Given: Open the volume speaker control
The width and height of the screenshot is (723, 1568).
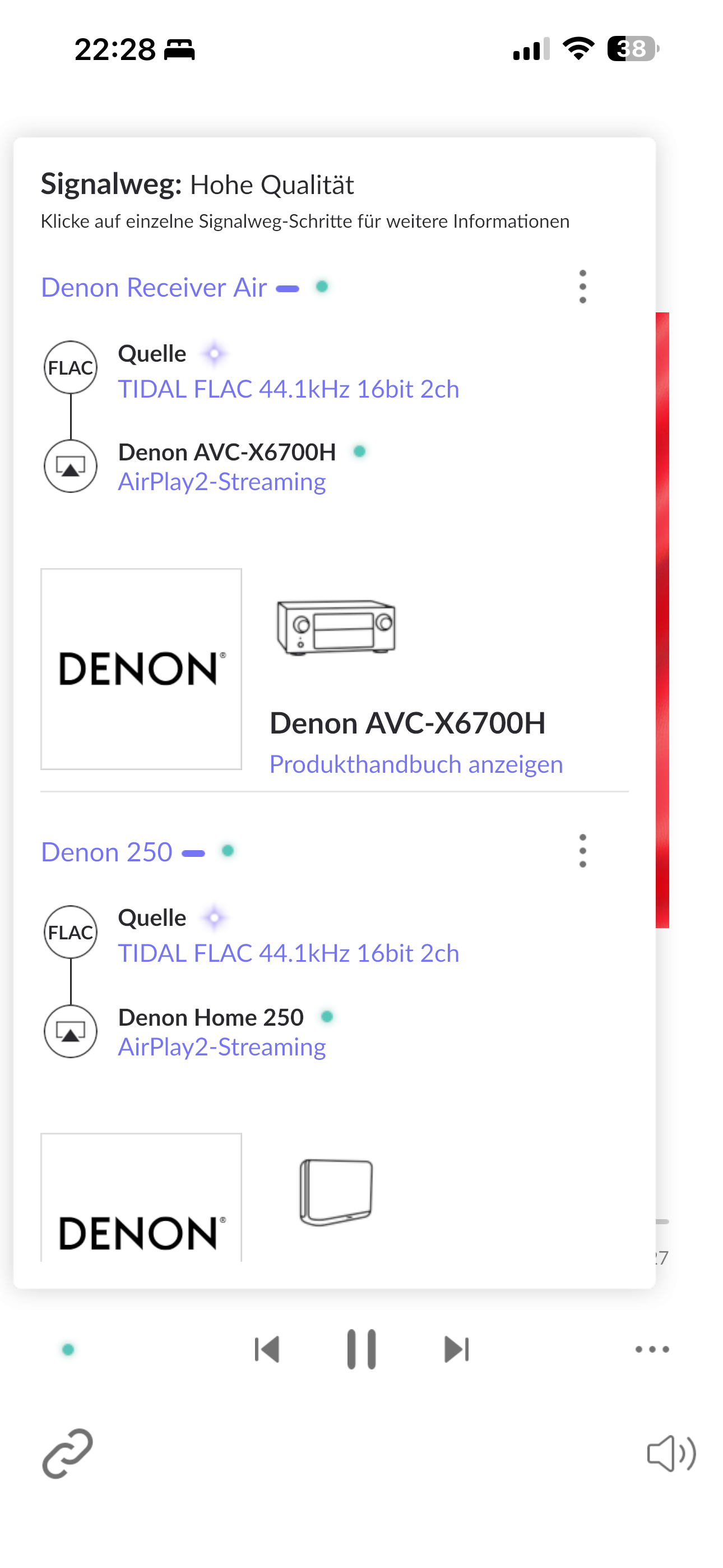Looking at the screenshot, I should (671, 1454).
